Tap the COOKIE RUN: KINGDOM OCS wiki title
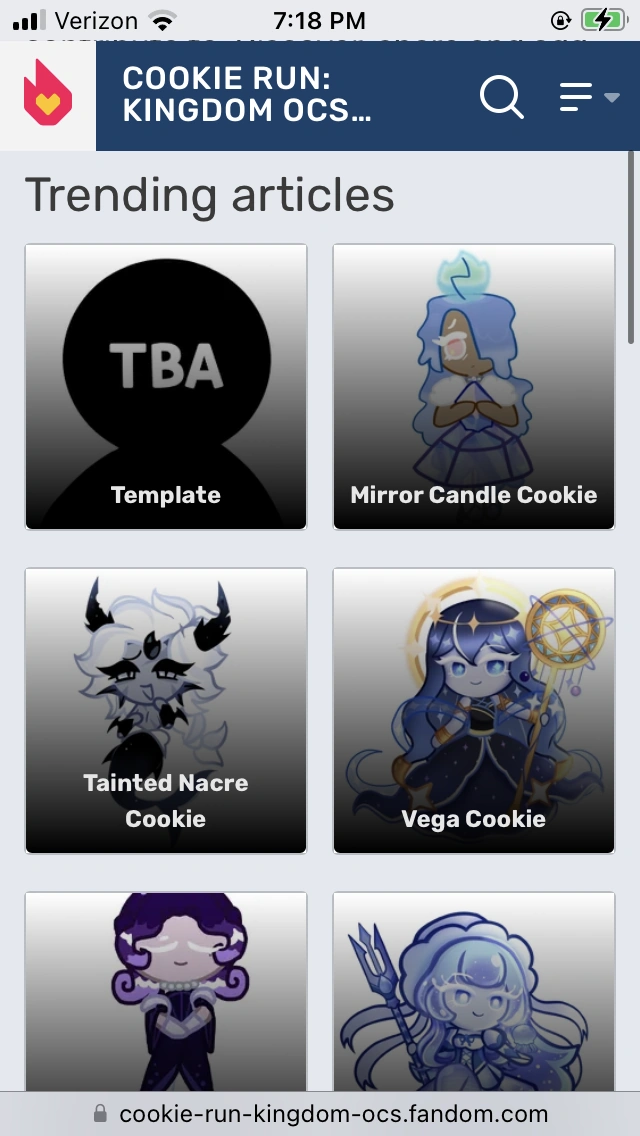This screenshot has width=640, height=1136. [247, 95]
